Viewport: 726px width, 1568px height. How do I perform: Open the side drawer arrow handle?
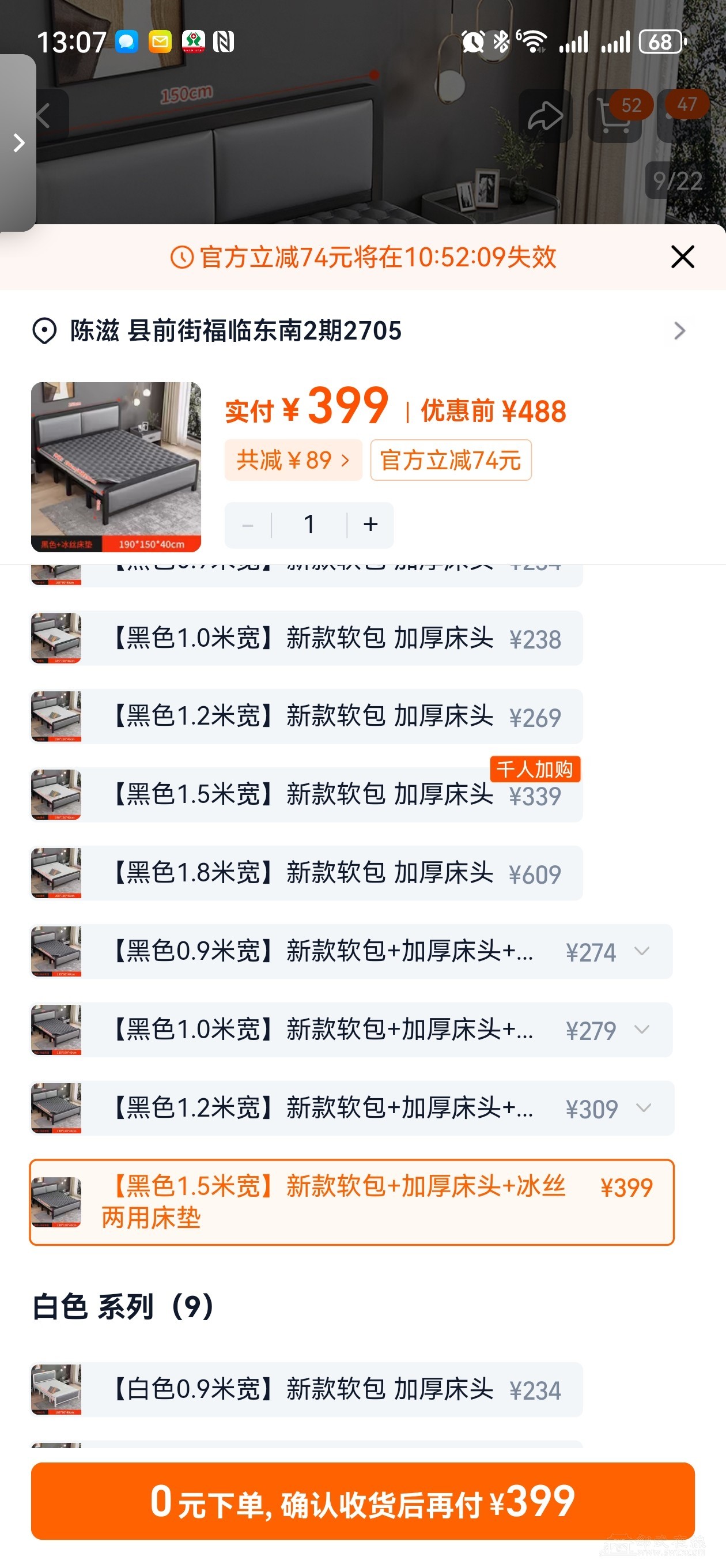click(18, 143)
